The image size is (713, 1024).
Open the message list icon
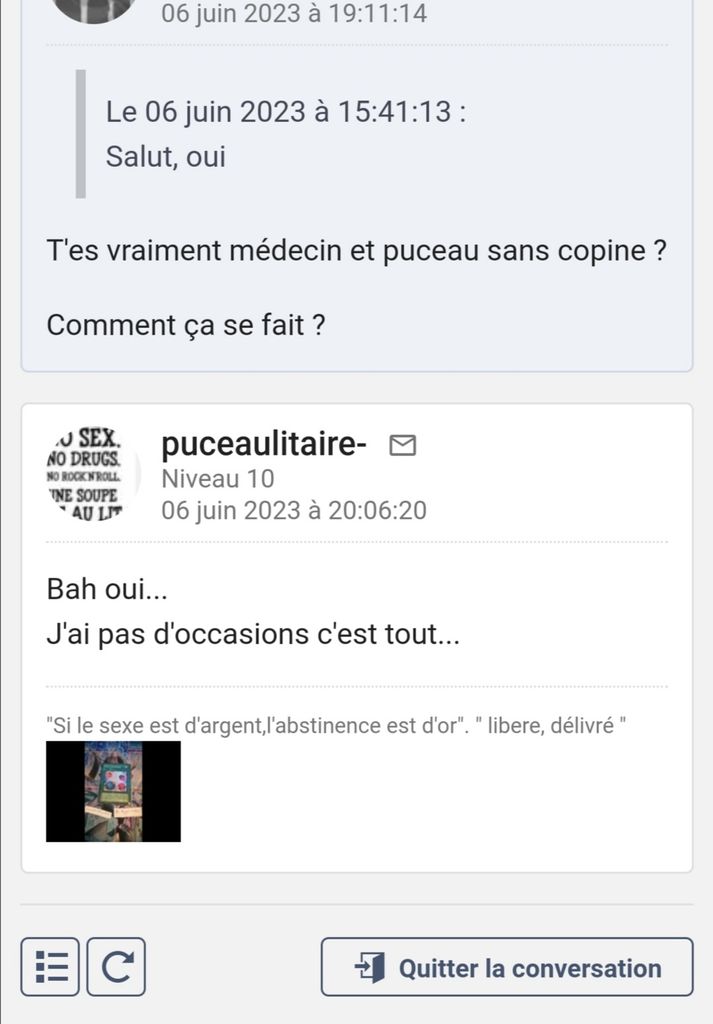[51, 967]
